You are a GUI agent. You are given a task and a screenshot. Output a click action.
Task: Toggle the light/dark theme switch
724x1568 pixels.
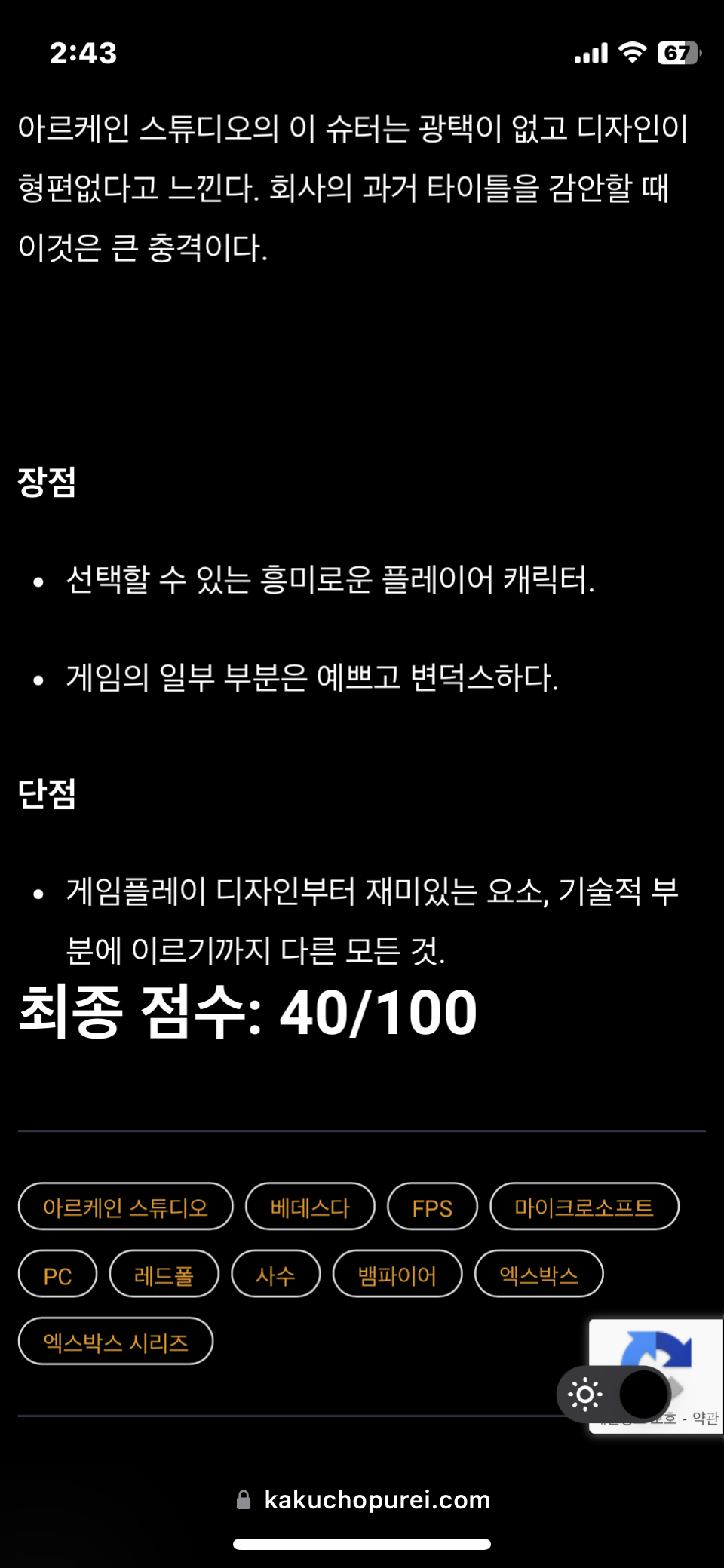[x=613, y=1395]
